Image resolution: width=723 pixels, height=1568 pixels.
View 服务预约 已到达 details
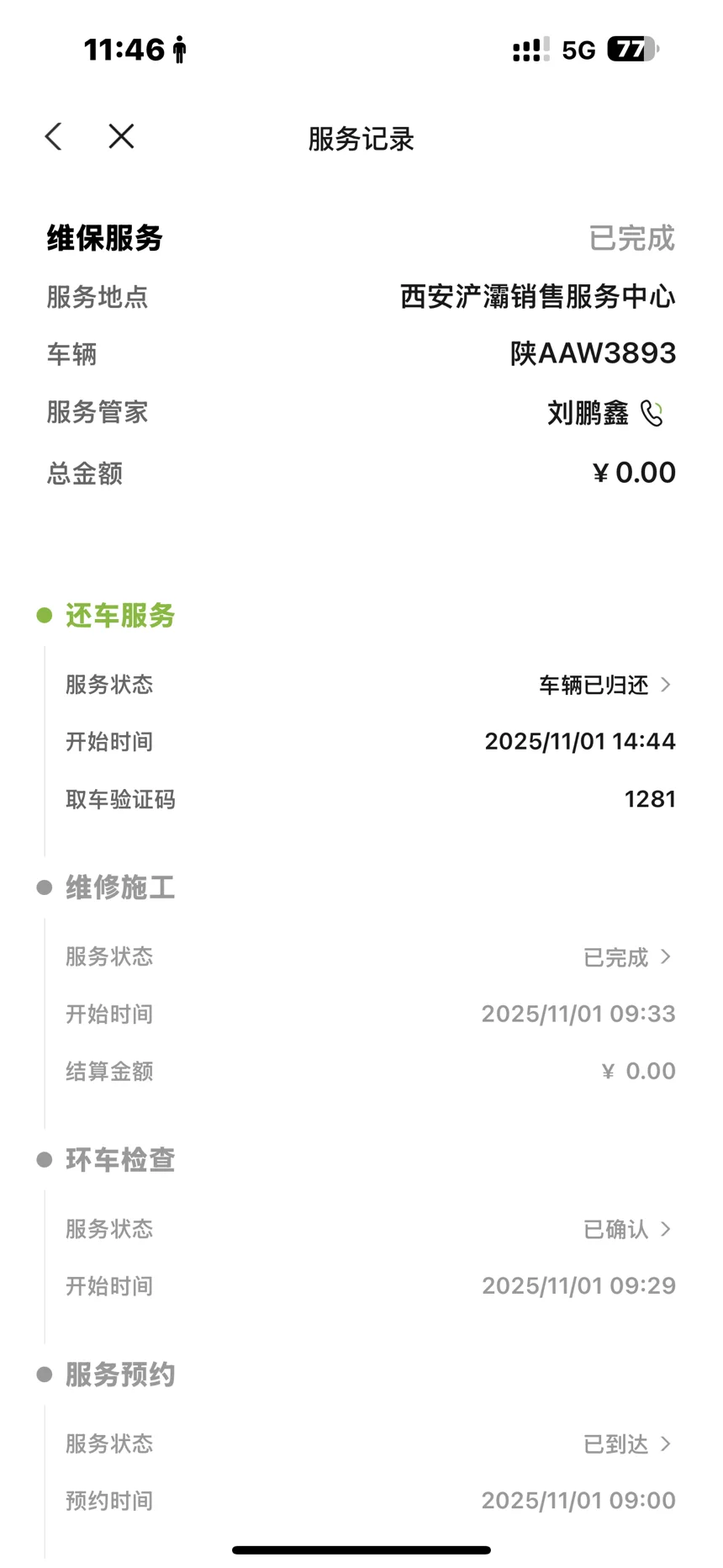click(x=627, y=1444)
